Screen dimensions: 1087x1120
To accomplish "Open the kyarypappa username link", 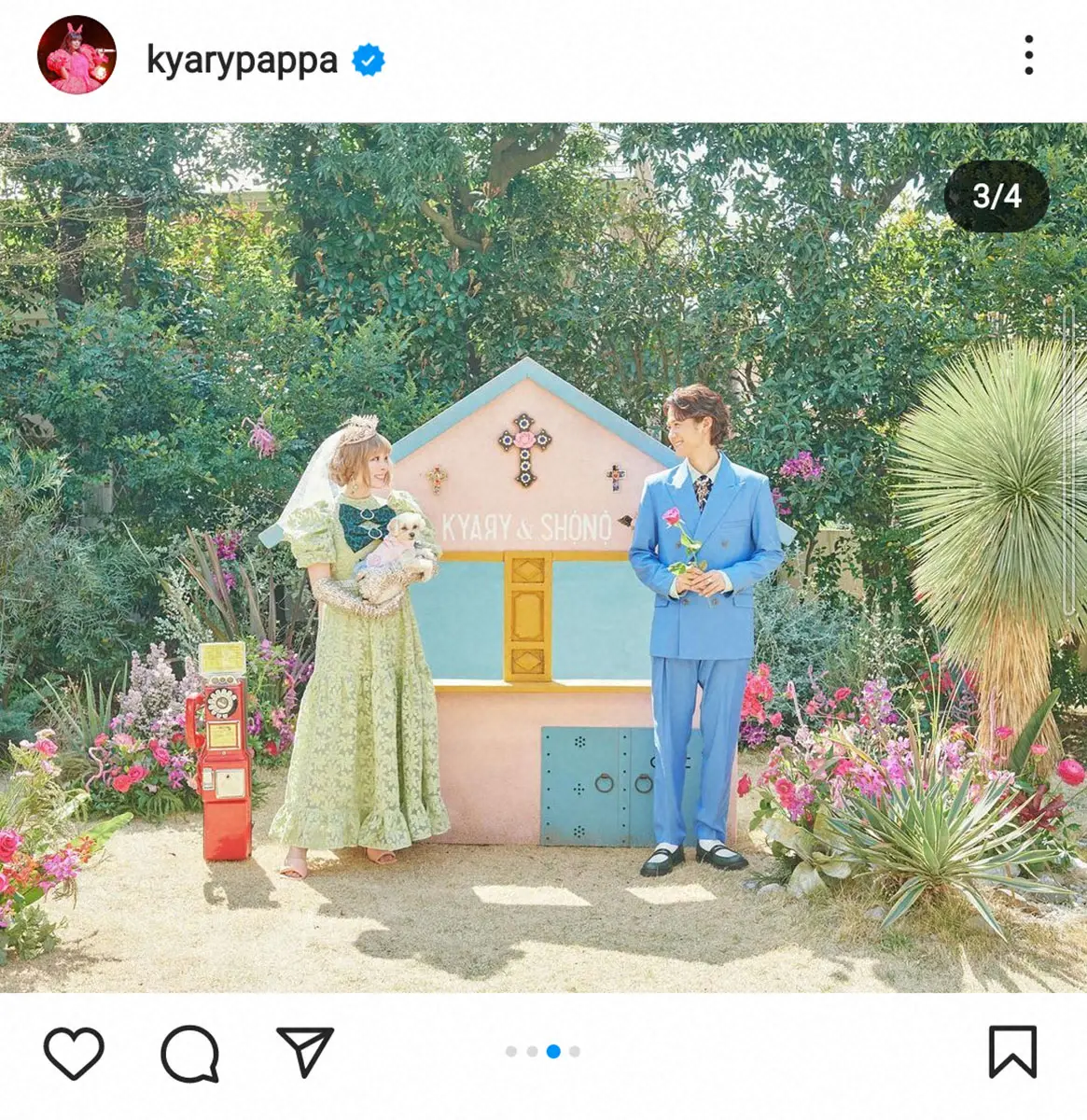I will [x=242, y=61].
